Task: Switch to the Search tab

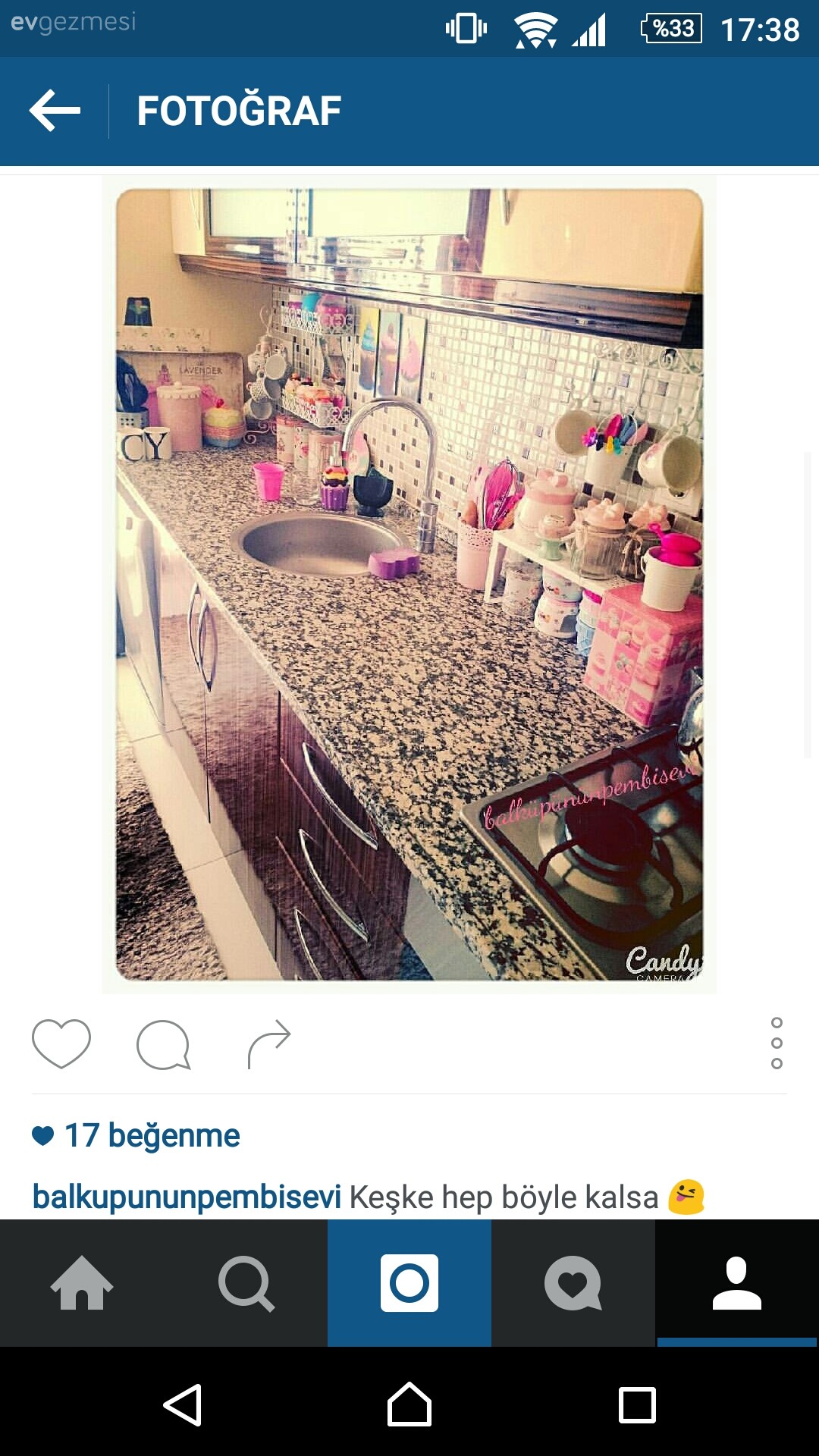Action: coord(246,1283)
